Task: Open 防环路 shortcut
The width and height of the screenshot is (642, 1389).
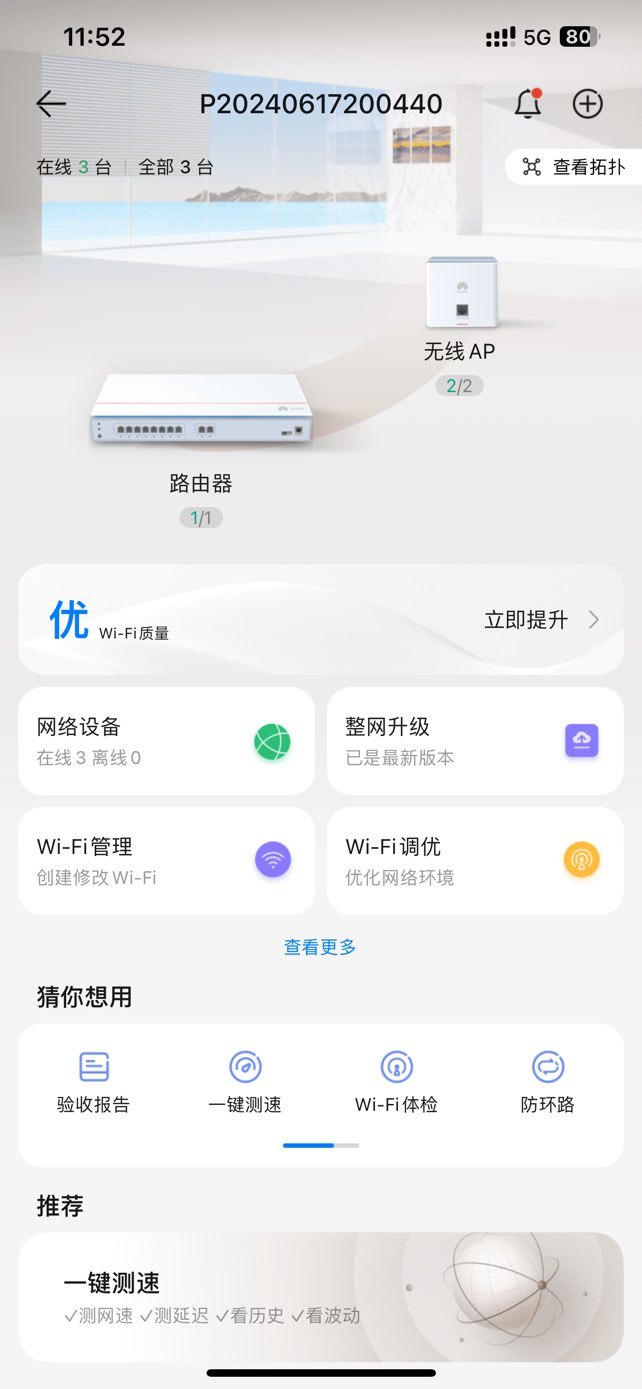Action: [548, 1082]
